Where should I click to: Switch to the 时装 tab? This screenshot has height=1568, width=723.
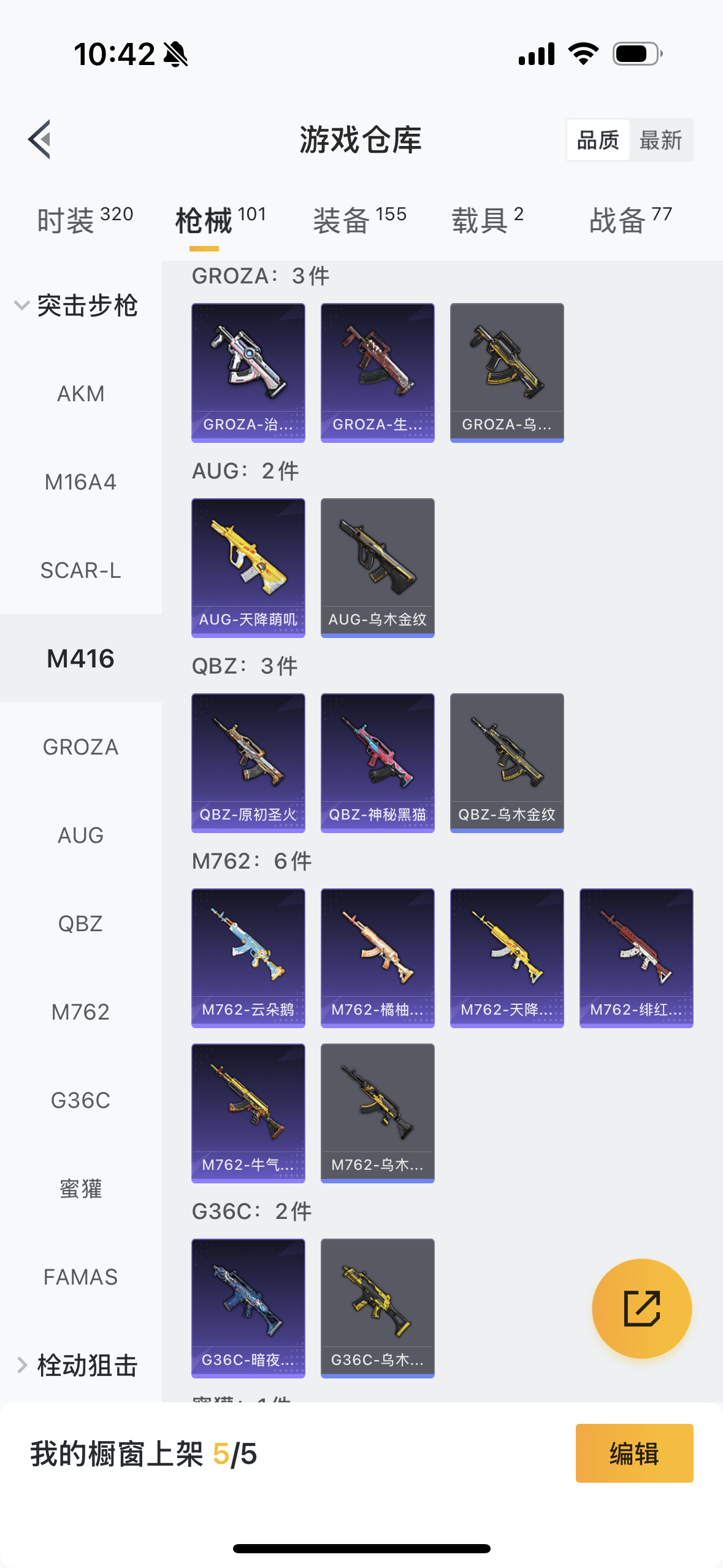tap(85, 220)
